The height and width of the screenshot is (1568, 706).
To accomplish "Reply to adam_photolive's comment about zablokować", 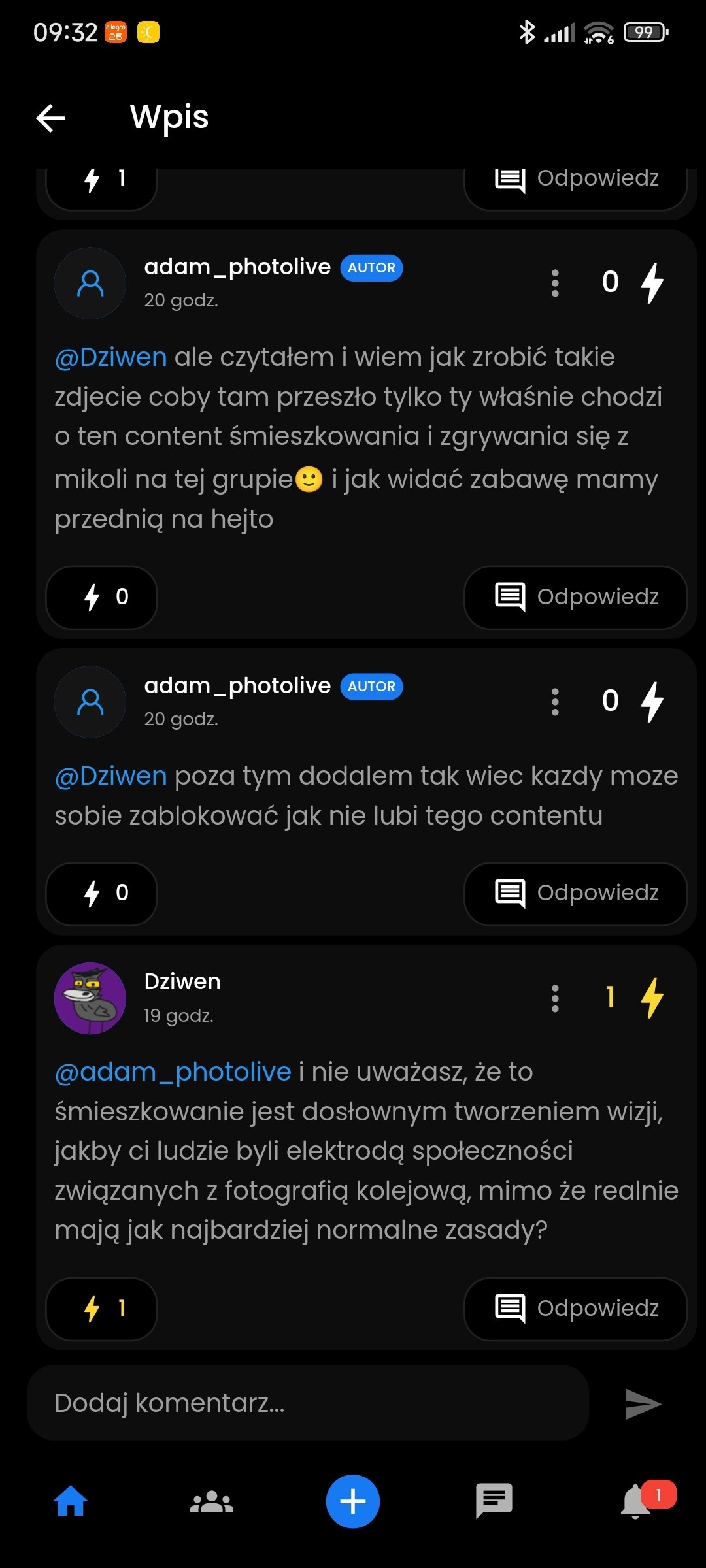I will point(575,893).
